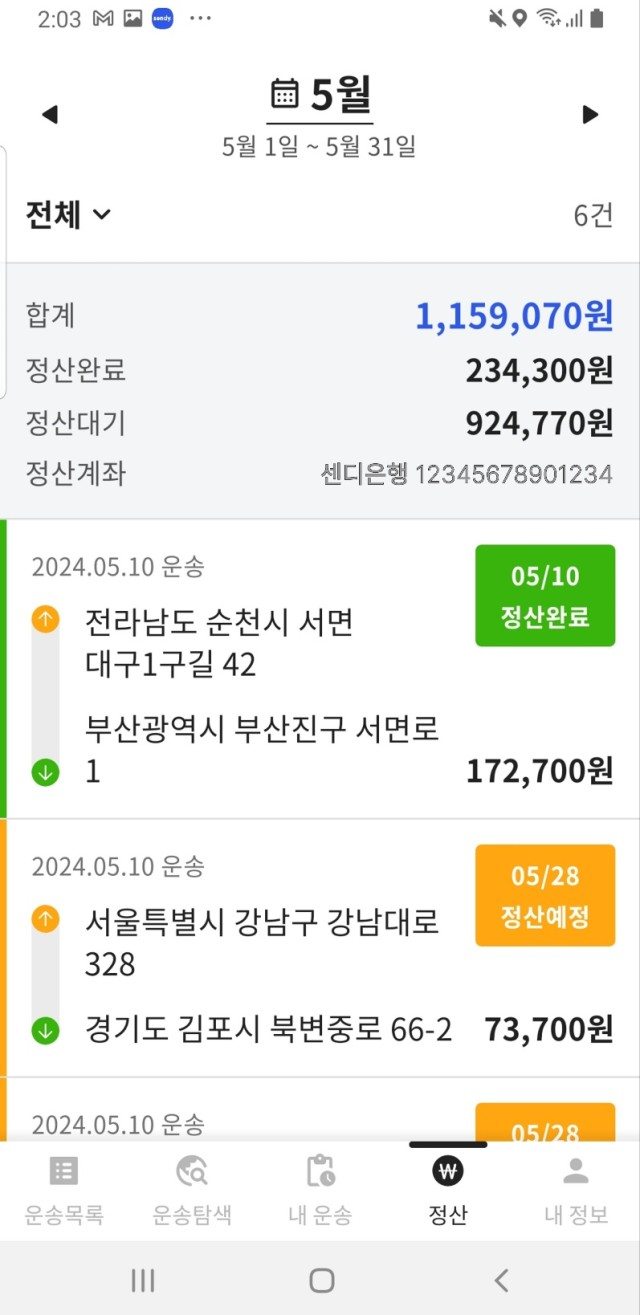Switch to the 내 운송 tab
The width and height of the screenshot is (640, 1315).
[320, 1190]
